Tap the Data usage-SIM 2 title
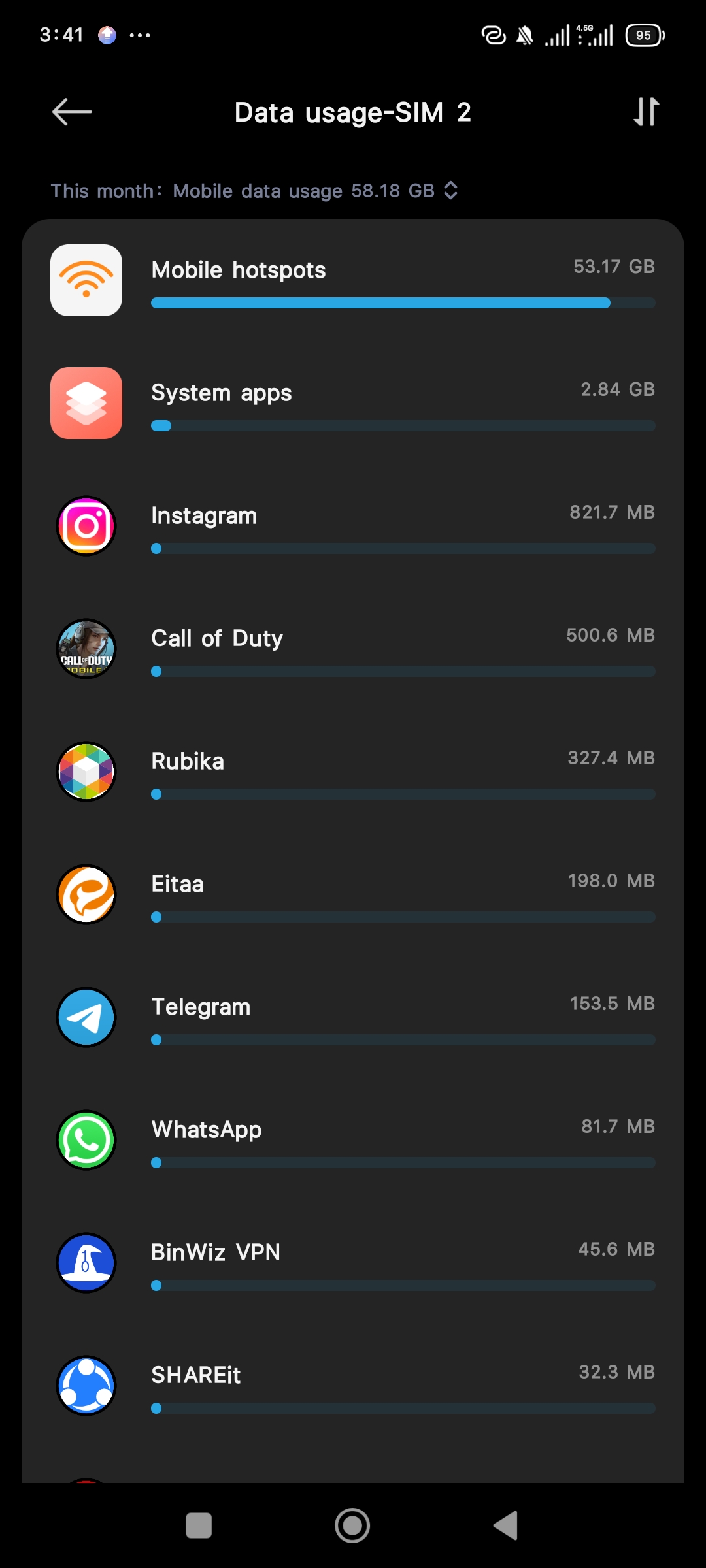 coord(353,112)
